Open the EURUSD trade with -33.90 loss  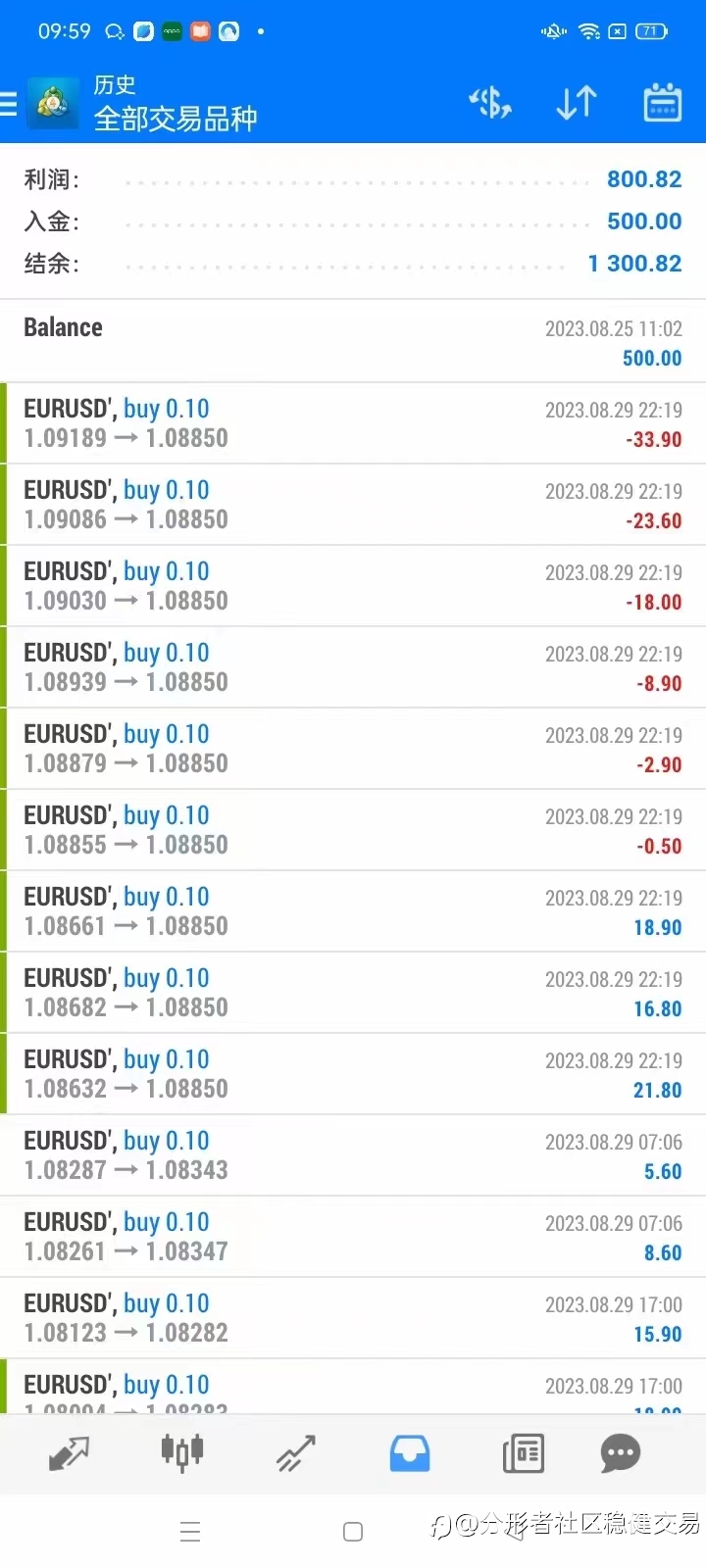(353, 423)
